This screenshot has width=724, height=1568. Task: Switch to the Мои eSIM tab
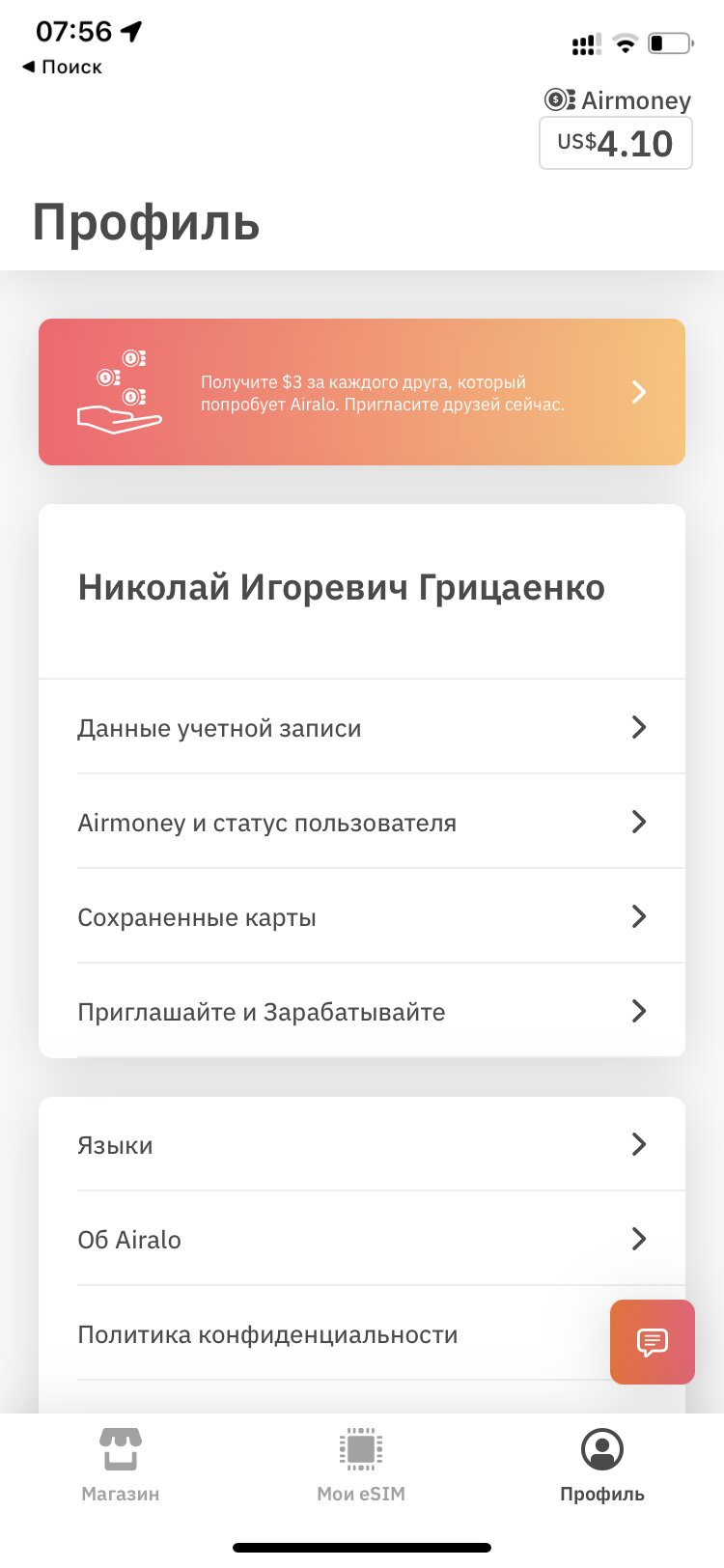point(361,1465)
